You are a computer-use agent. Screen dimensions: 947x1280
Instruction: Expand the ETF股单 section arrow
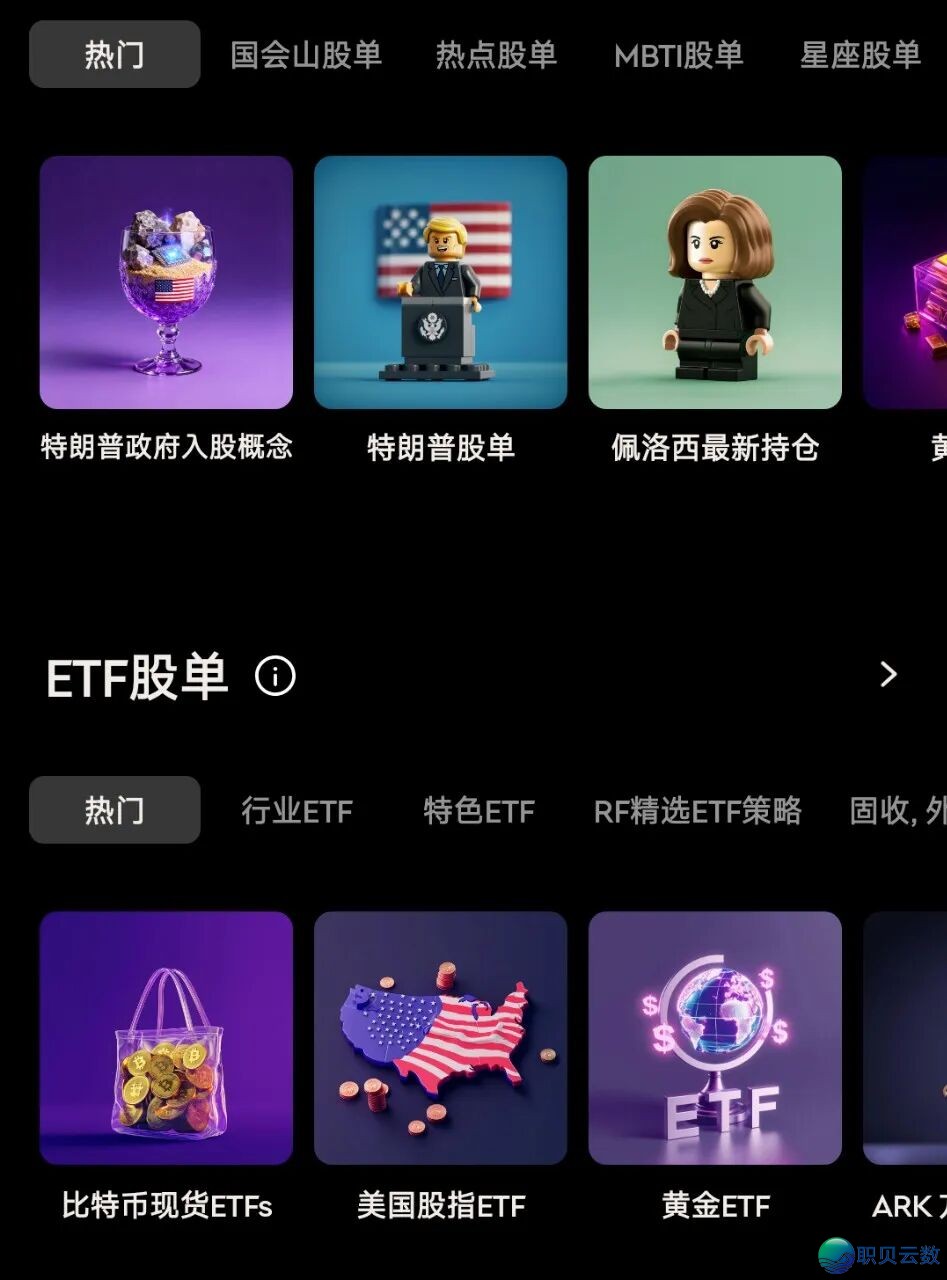click(888, 675)
